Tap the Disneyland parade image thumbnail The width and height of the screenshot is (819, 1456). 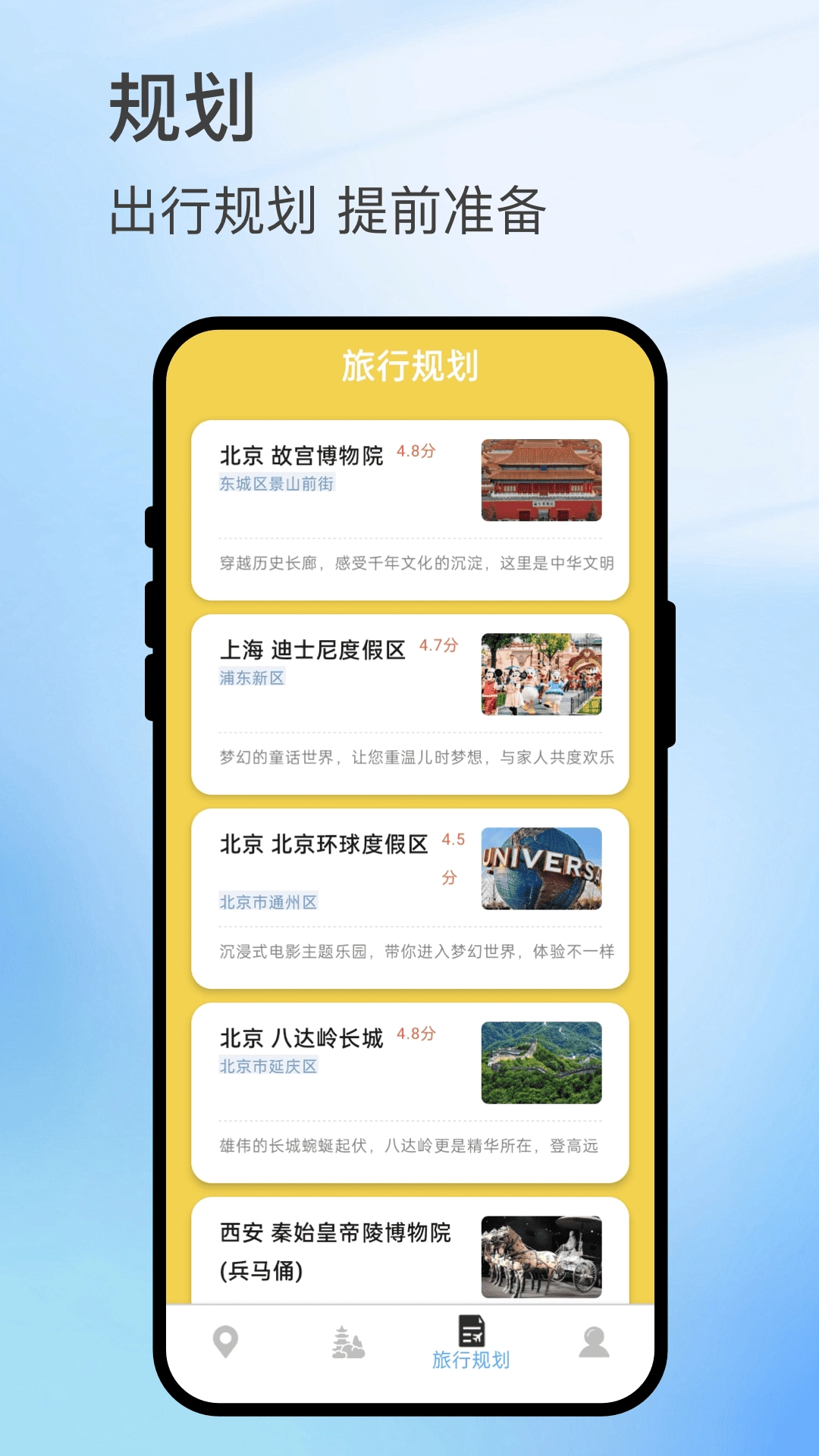click(540, 675)
